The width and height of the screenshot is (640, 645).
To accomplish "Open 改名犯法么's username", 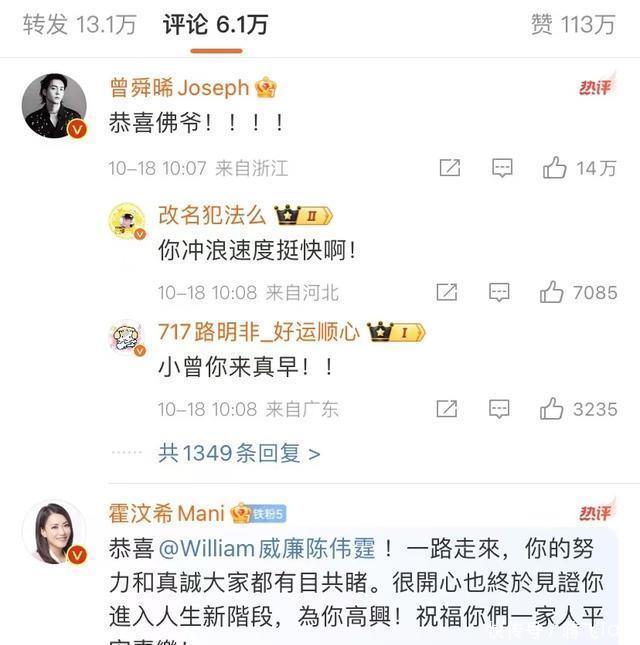I will 212,215.
